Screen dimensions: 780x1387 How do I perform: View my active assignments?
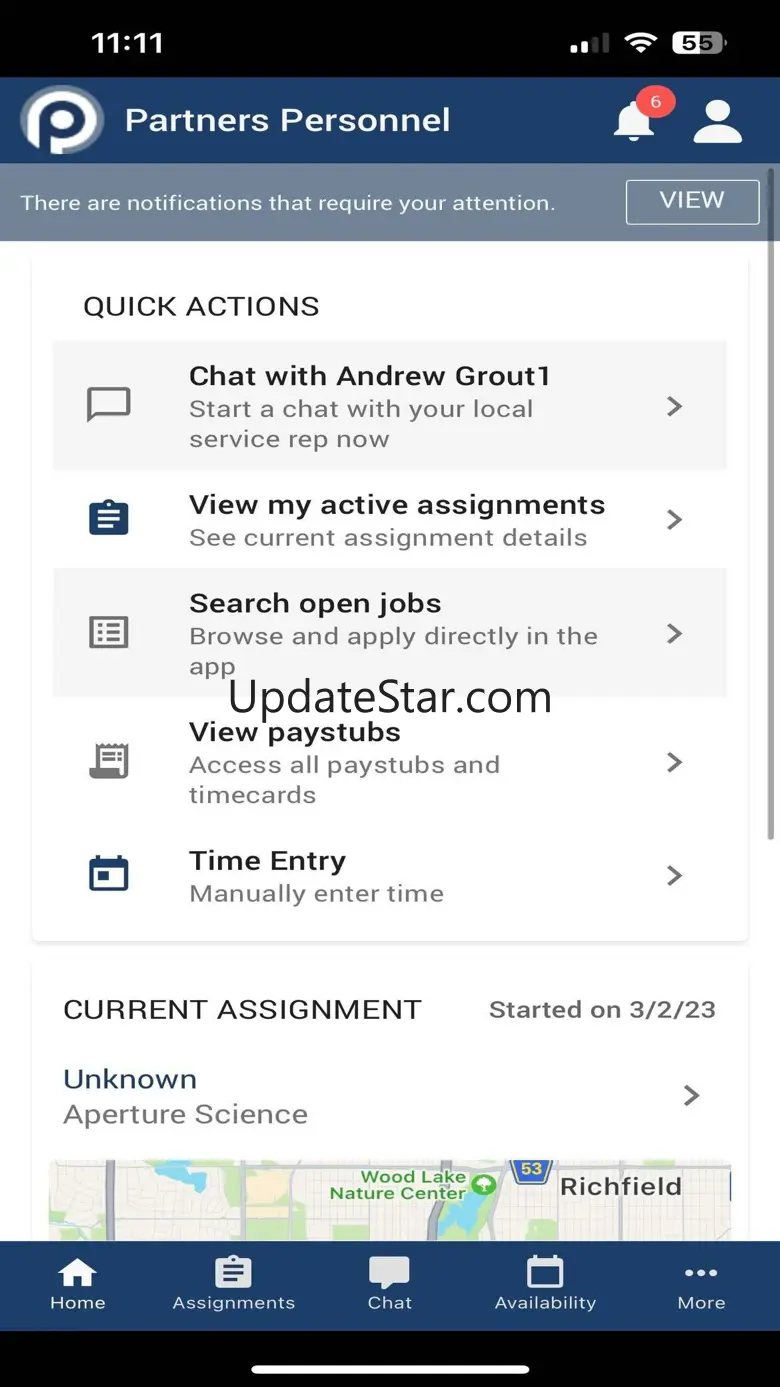point(389,520)
